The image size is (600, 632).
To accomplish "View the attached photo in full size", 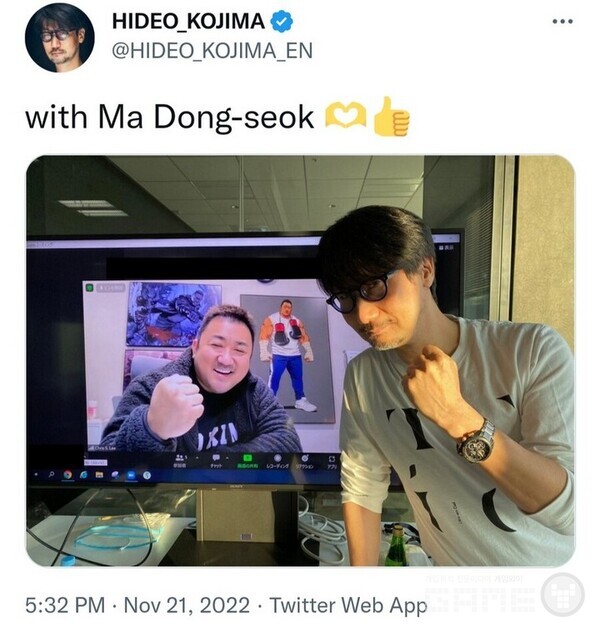I will (300, 360).
